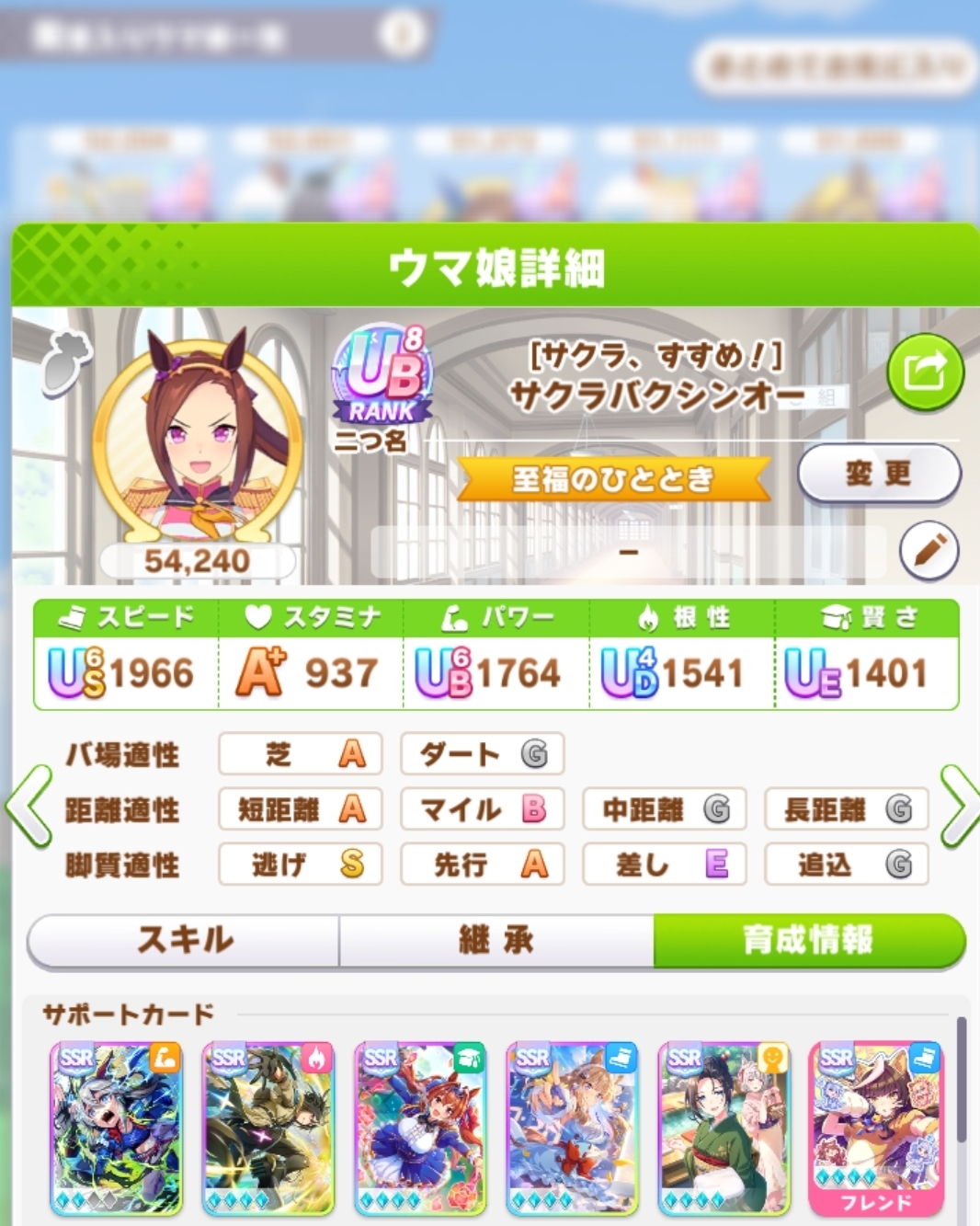Switch to the 継承 tab
980x1226 pixels.
click(496, 940)
